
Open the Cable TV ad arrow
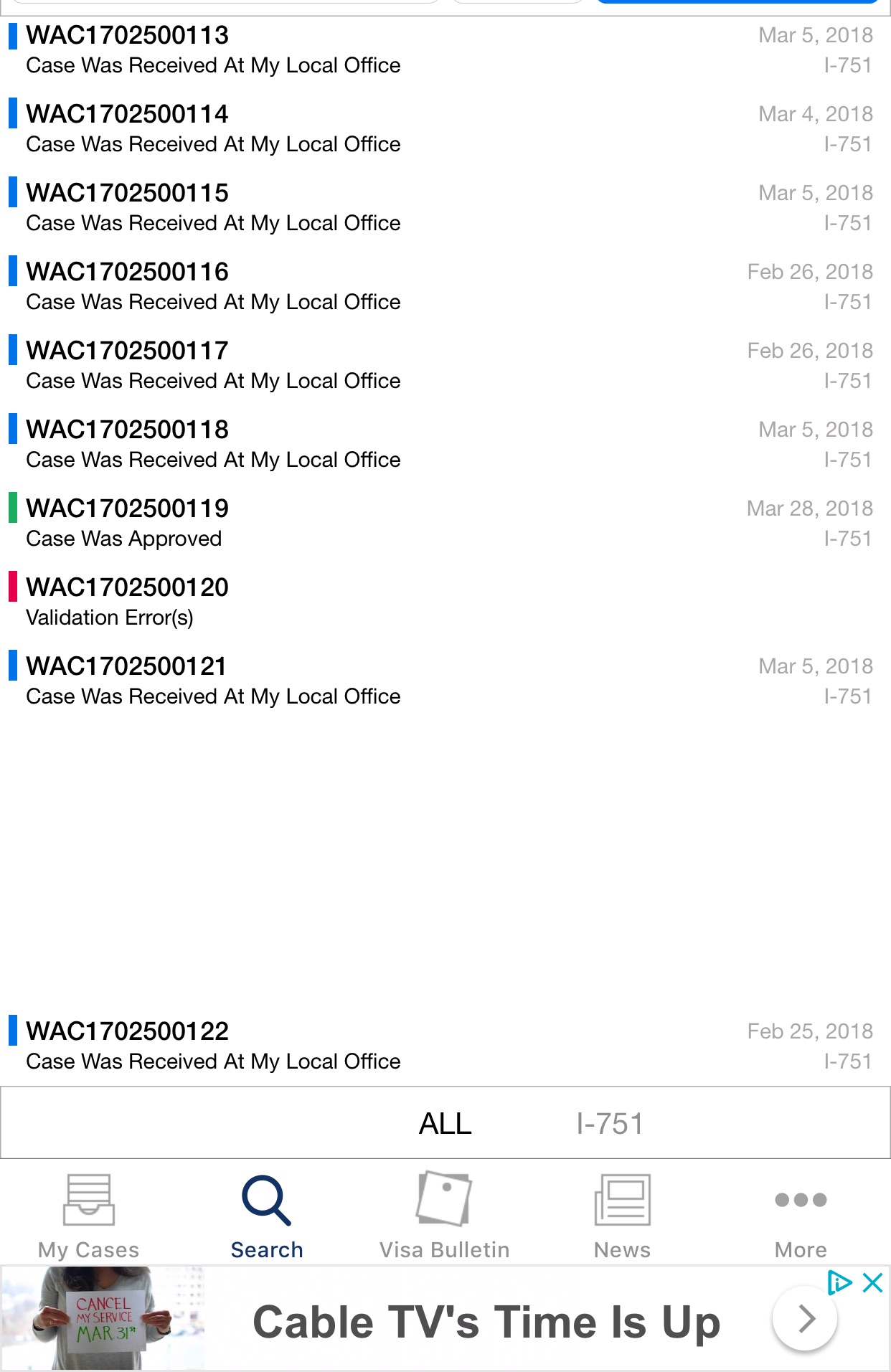pos(804,1318)
